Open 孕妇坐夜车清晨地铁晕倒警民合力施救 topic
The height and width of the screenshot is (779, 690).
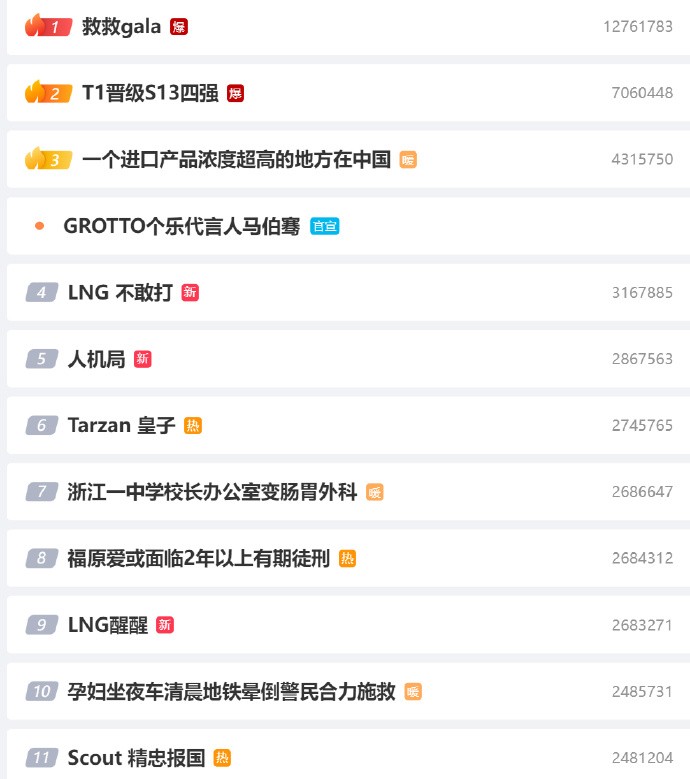point(231,691)
